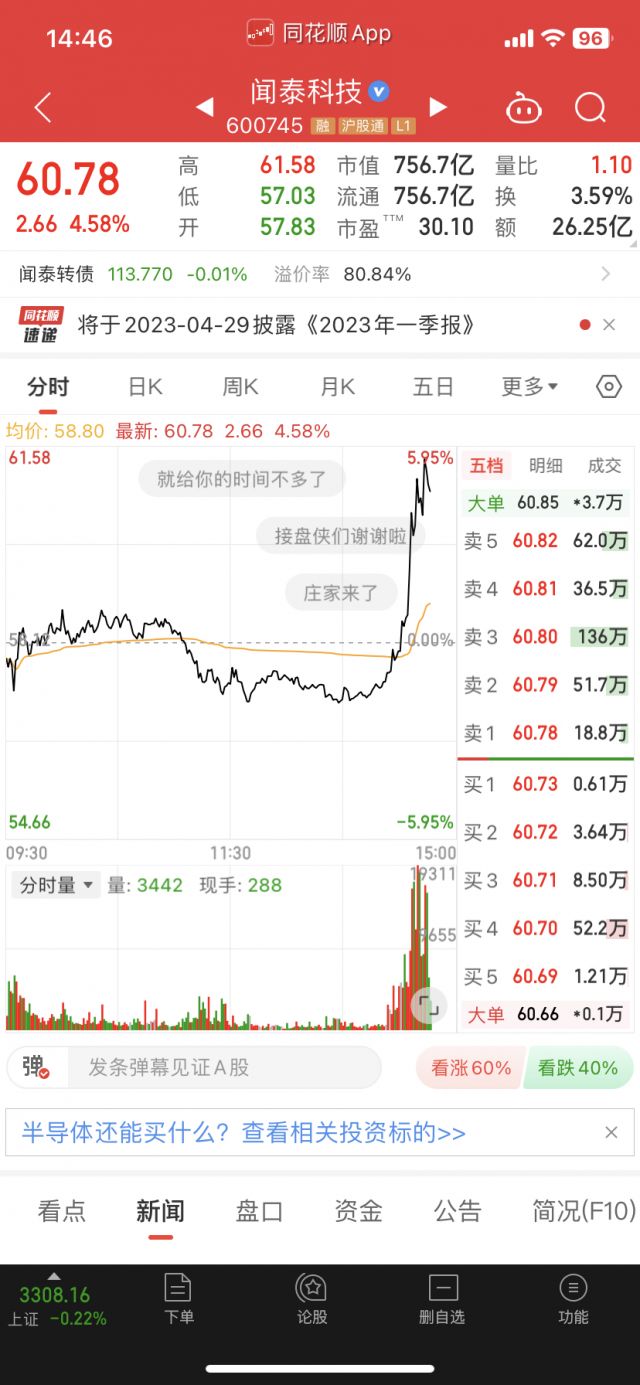Open the robot assistant icon
Image resolution: width=640 pixels, height=1385 pixels.
click(523, 107)
